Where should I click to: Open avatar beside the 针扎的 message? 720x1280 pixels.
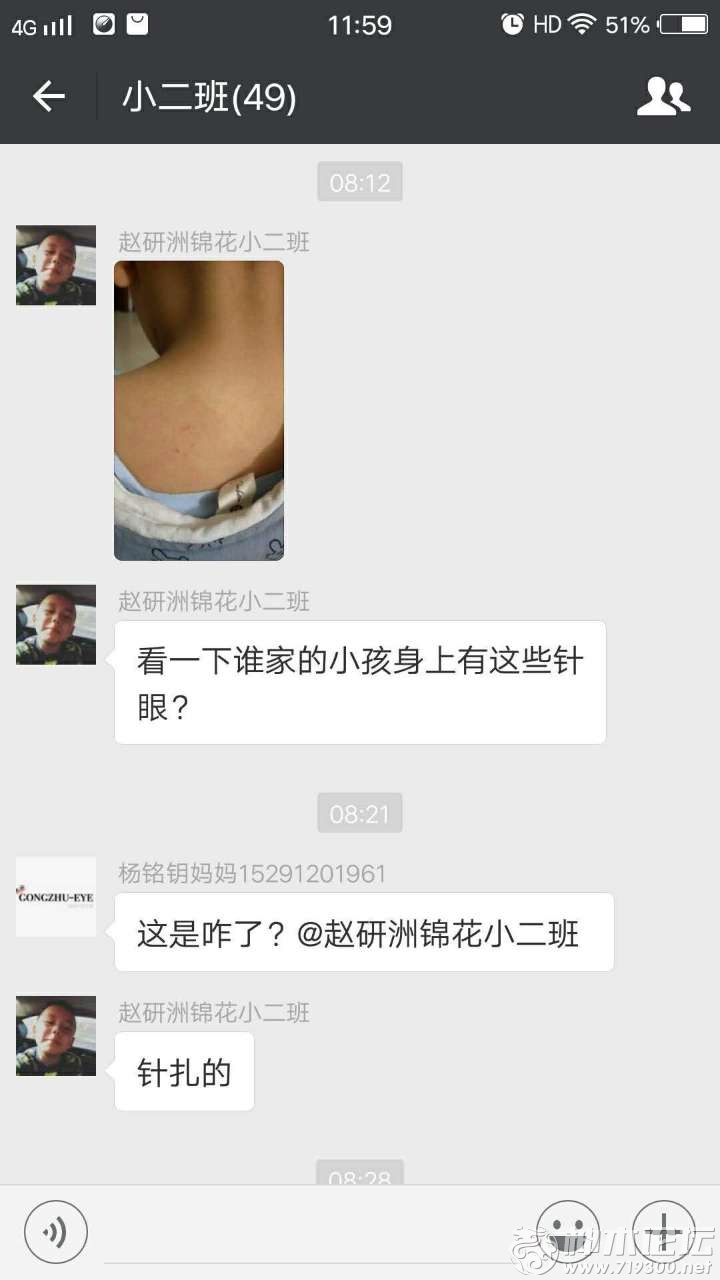56,1036
